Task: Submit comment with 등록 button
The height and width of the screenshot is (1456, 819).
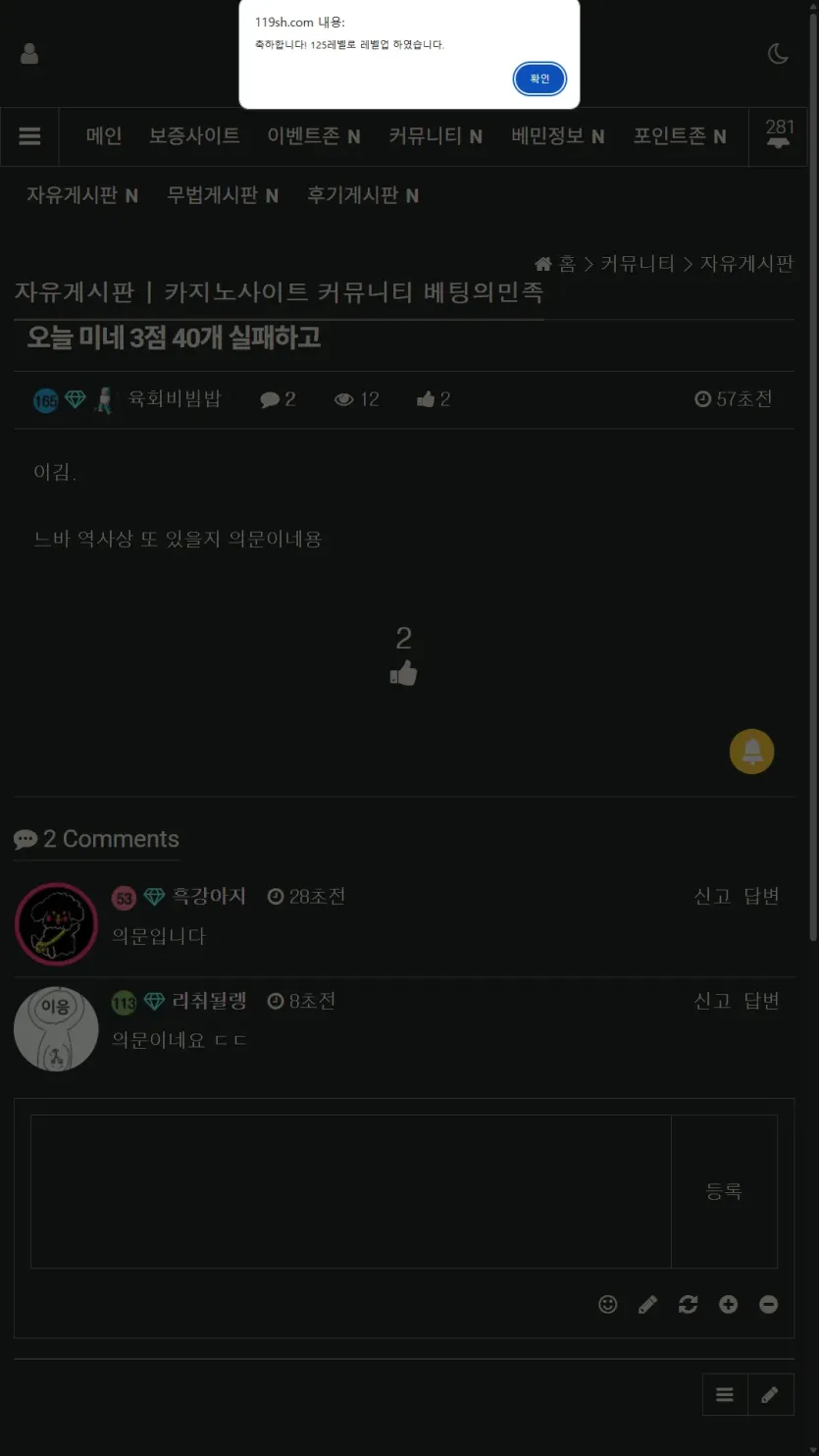Action: 724,1191
